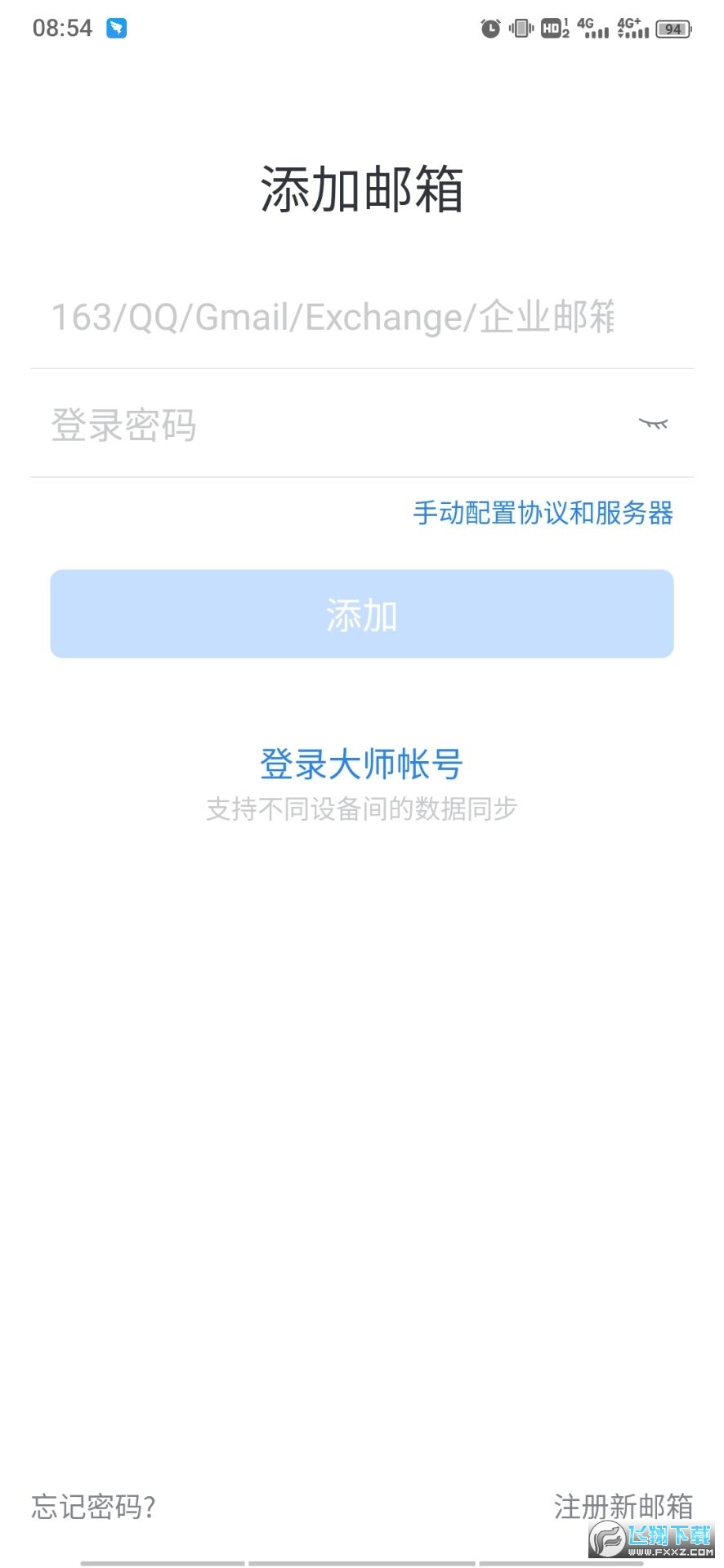Screen dimensions: 724x1568
Task: Open 注册新邮箱 to register
Action: pos(623,1507)
